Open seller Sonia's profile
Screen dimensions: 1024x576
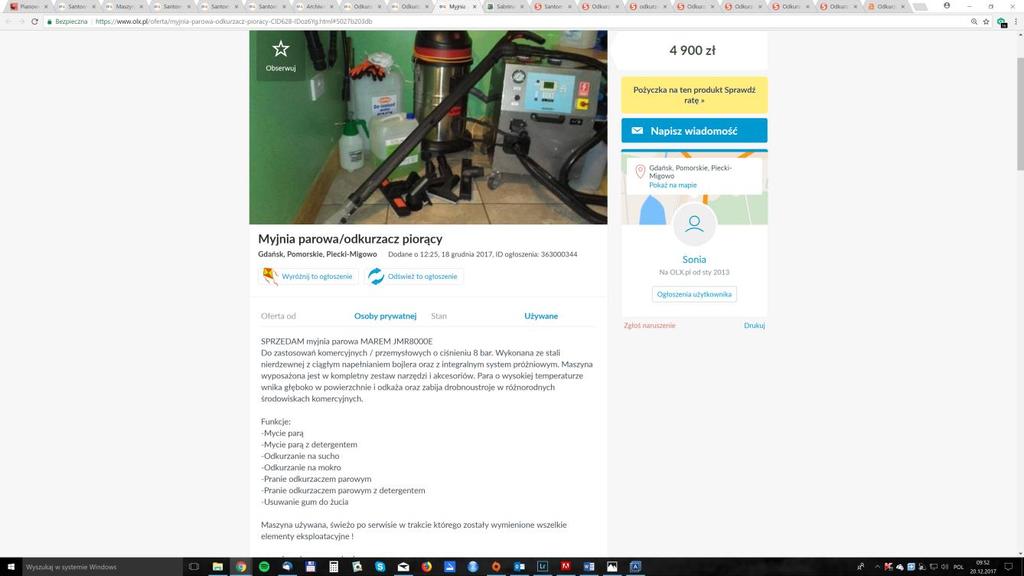(694, 259)
